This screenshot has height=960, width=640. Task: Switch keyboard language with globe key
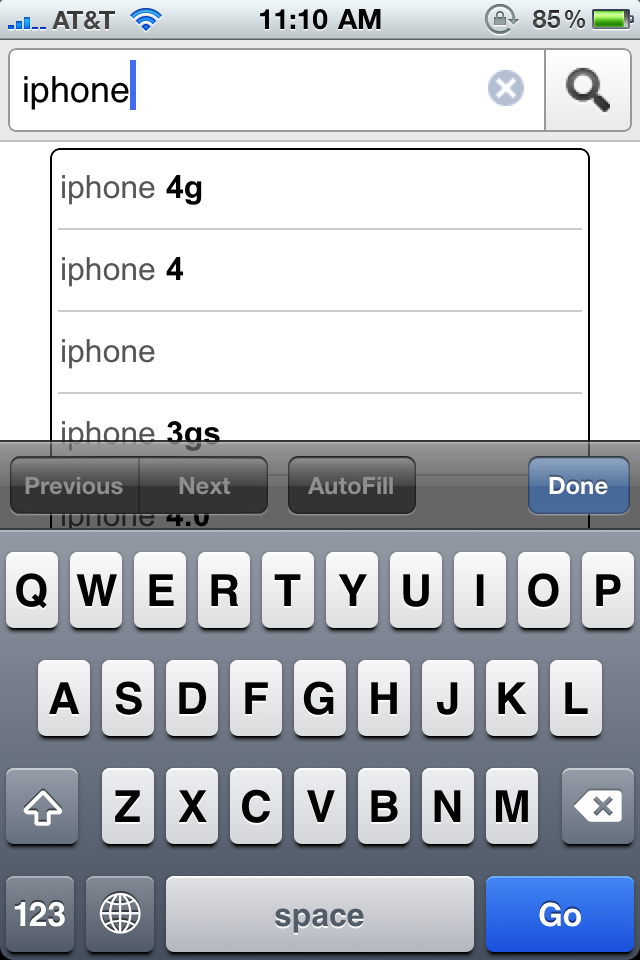tap(120, 915)
